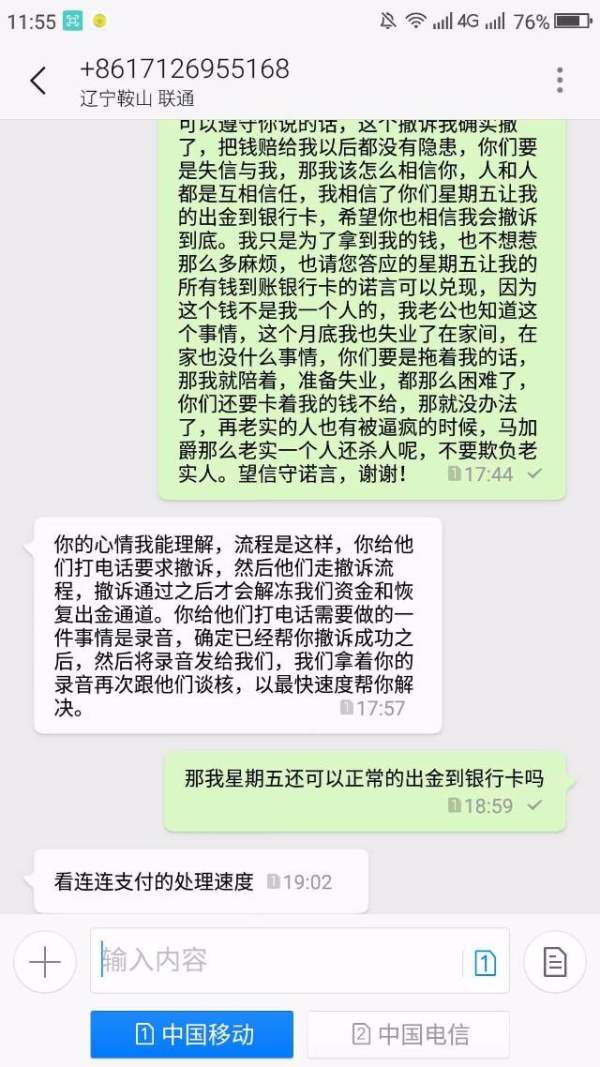Tap the SIM 1 indicator in the input box
Image resolution: width=600 pixels, height=1067 pixels.
485,962
